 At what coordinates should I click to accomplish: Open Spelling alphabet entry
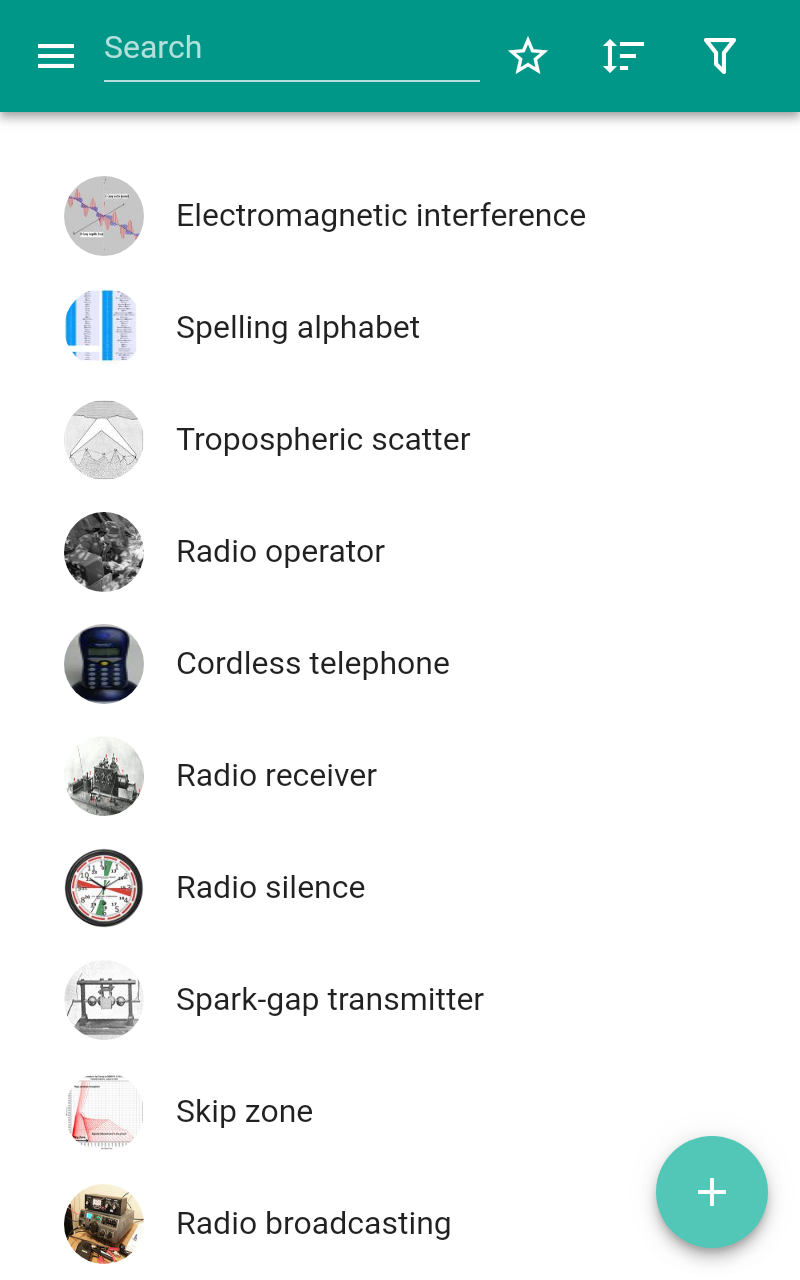point(400,328)
